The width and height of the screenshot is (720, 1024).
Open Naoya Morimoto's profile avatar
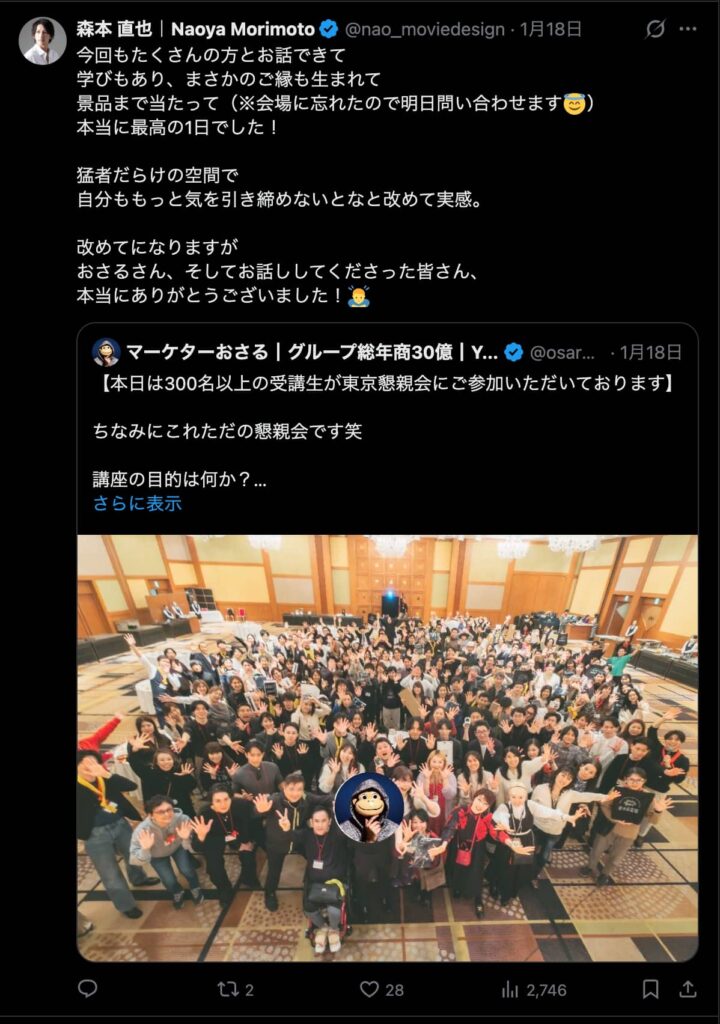coord(42,40)
